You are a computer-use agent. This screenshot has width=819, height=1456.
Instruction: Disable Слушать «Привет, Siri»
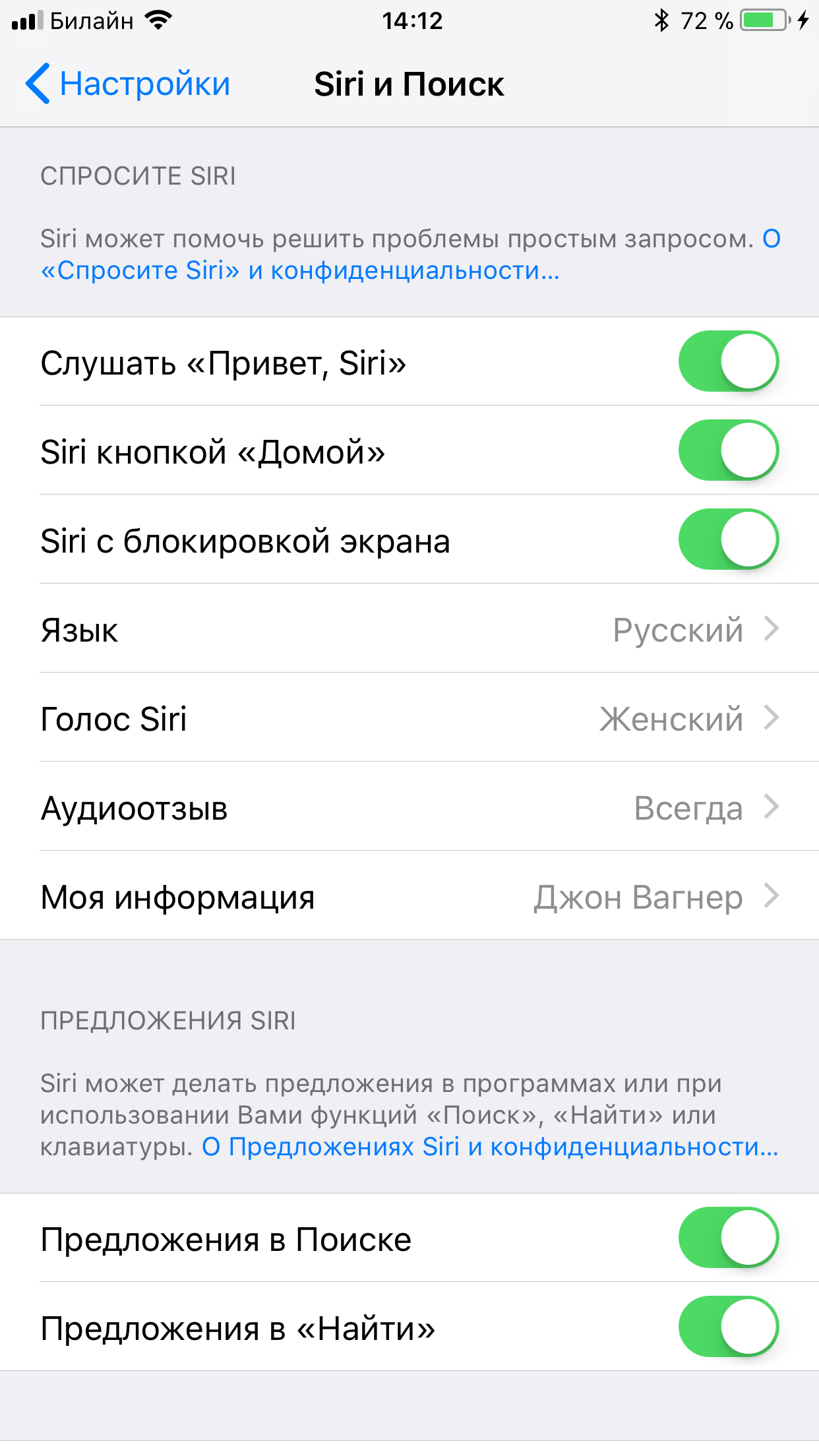point(728,361)
